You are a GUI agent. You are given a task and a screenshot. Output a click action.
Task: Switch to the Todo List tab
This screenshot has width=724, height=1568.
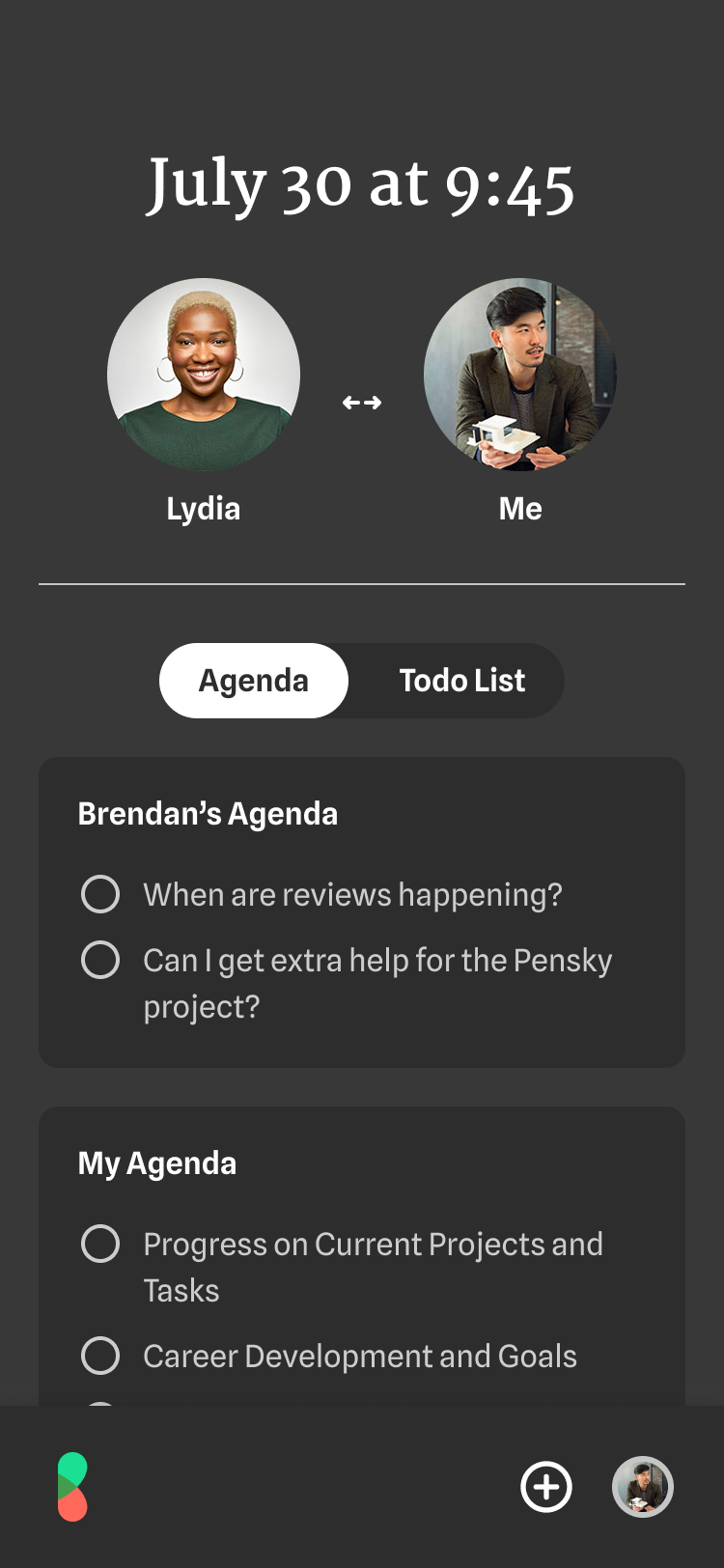point(461,681)
